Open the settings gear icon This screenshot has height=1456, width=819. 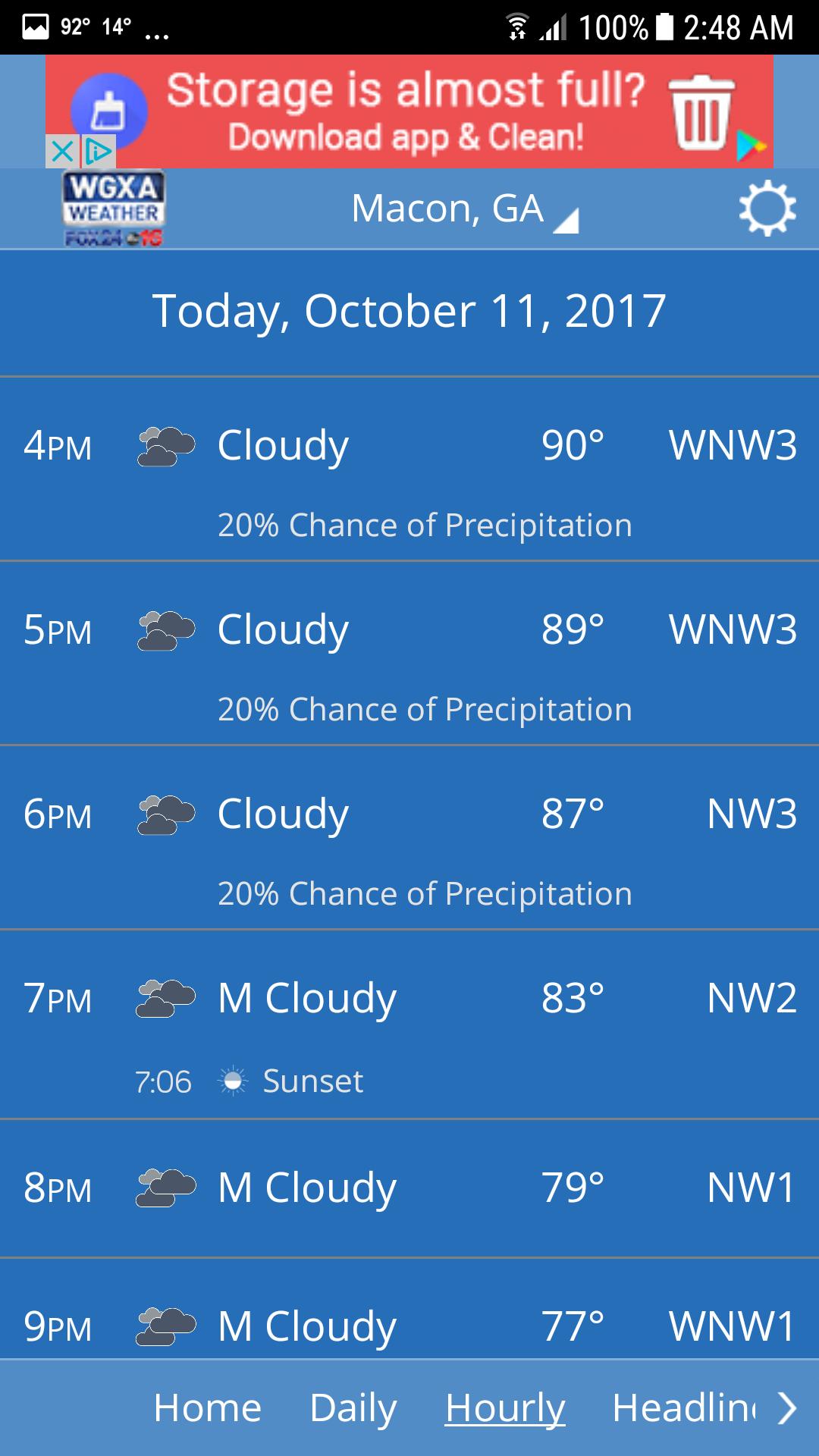767,208
